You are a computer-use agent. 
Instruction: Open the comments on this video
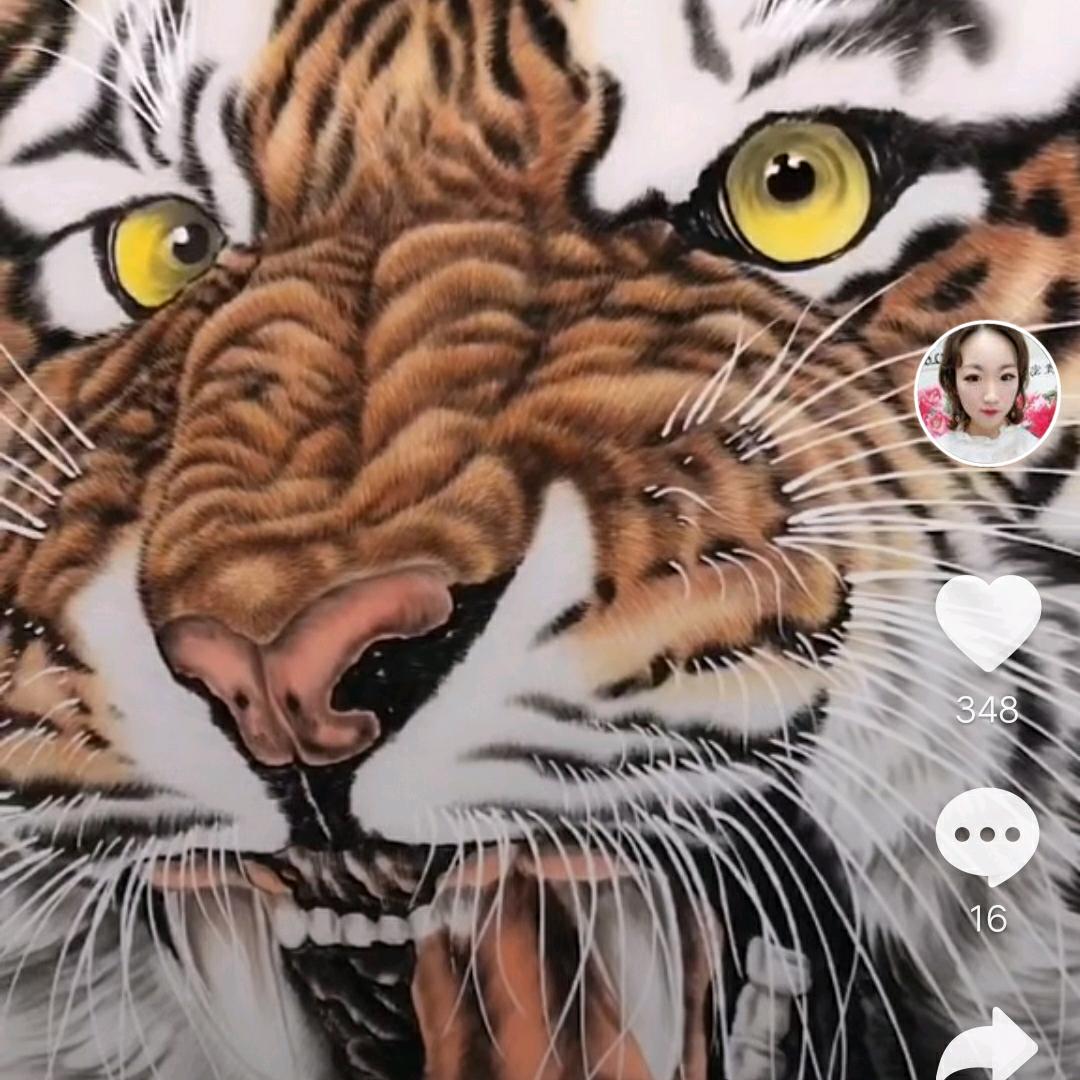(987, 835)
